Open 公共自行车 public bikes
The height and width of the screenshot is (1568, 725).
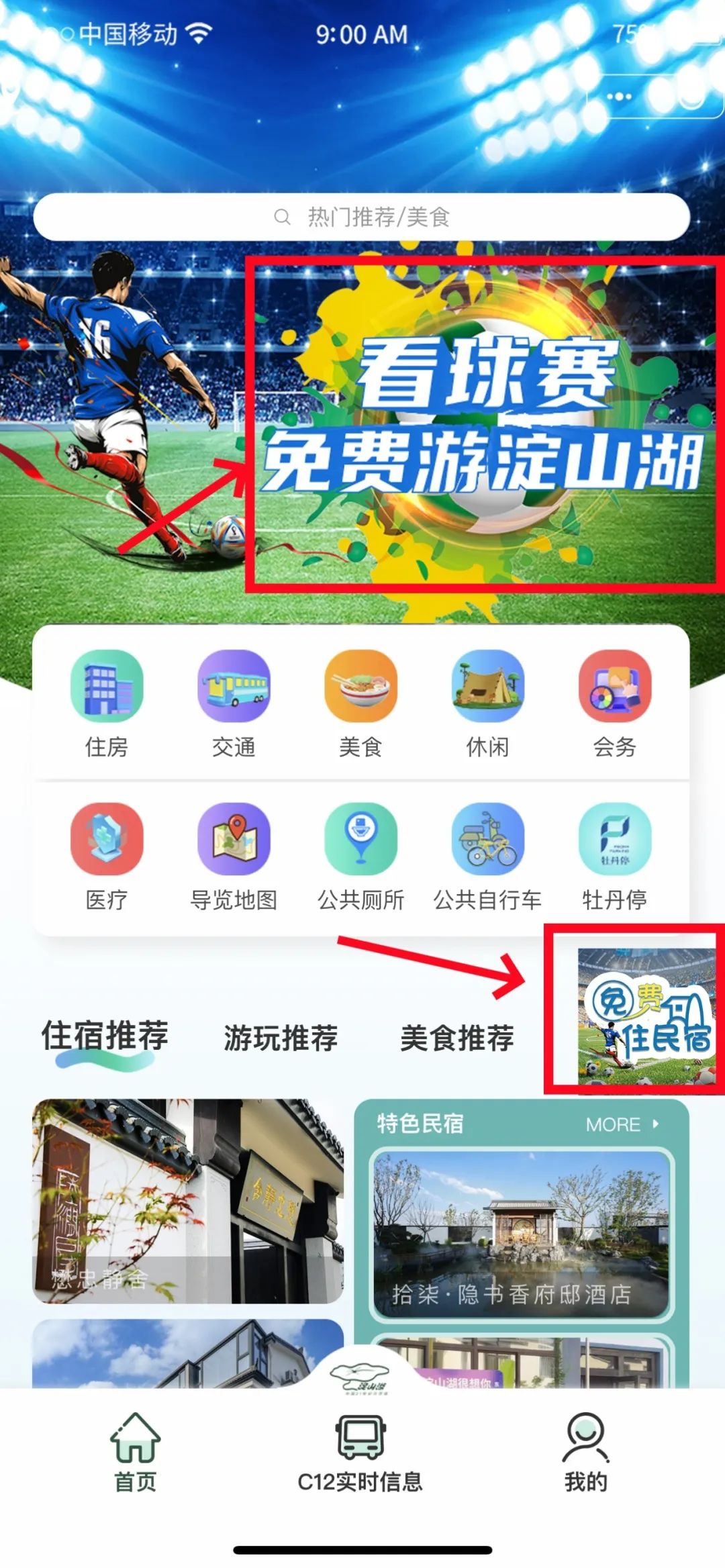[487, 854]
